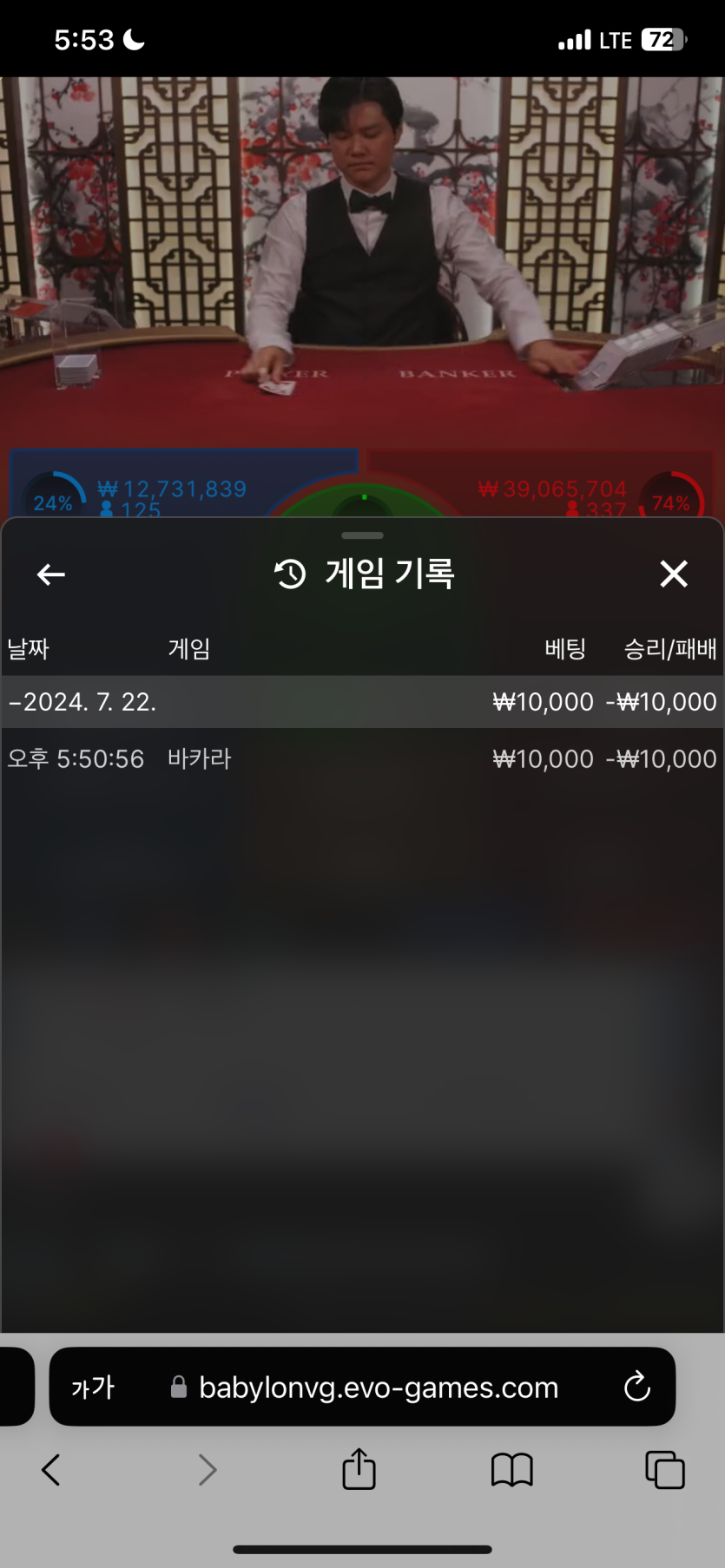This screenshot has height=1568, width=725.
Task: Open the baccarat record from 5:50:56
Action: point(361,759)
